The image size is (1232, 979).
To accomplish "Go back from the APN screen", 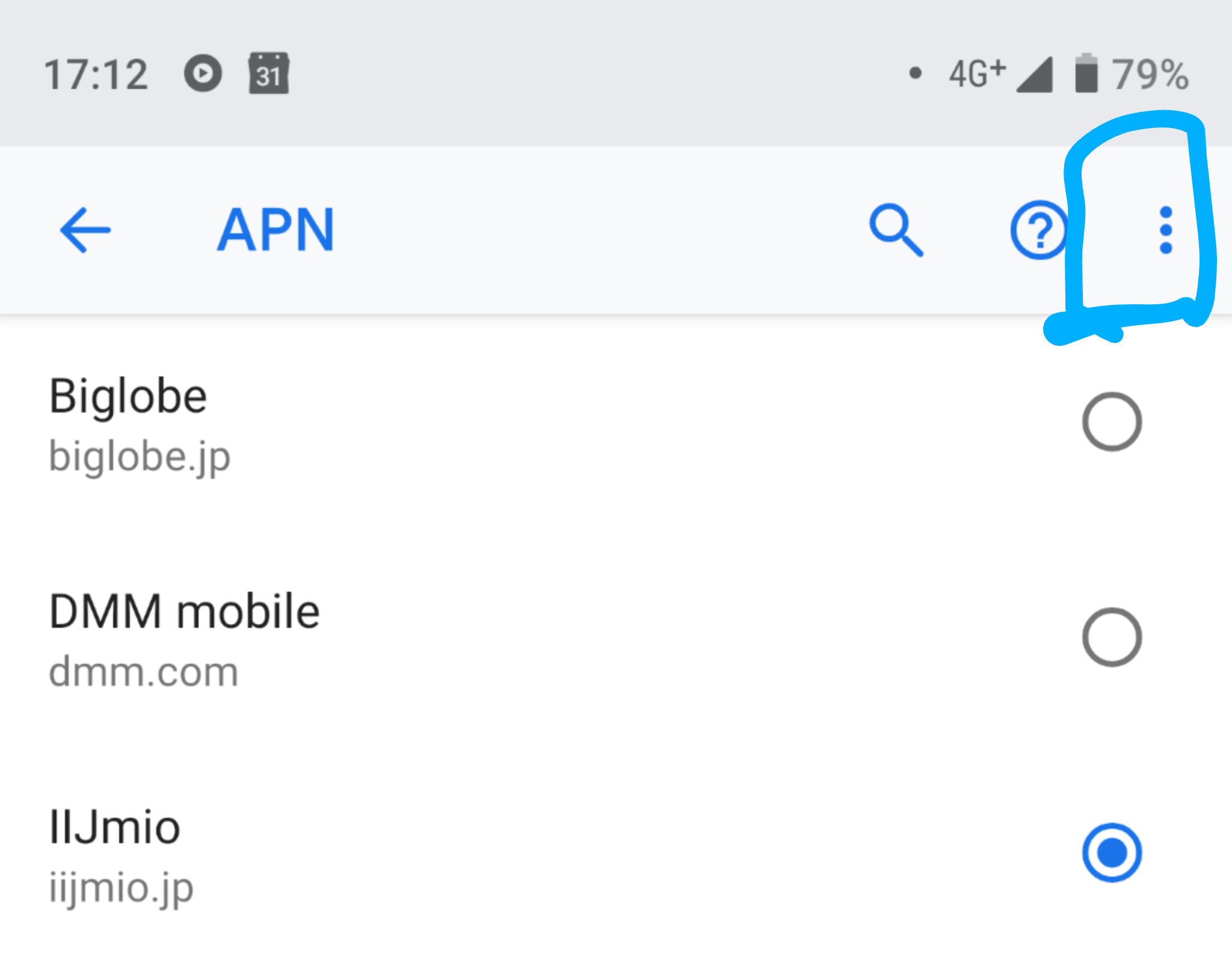I will pyautogui.click(x=85, y=230).
